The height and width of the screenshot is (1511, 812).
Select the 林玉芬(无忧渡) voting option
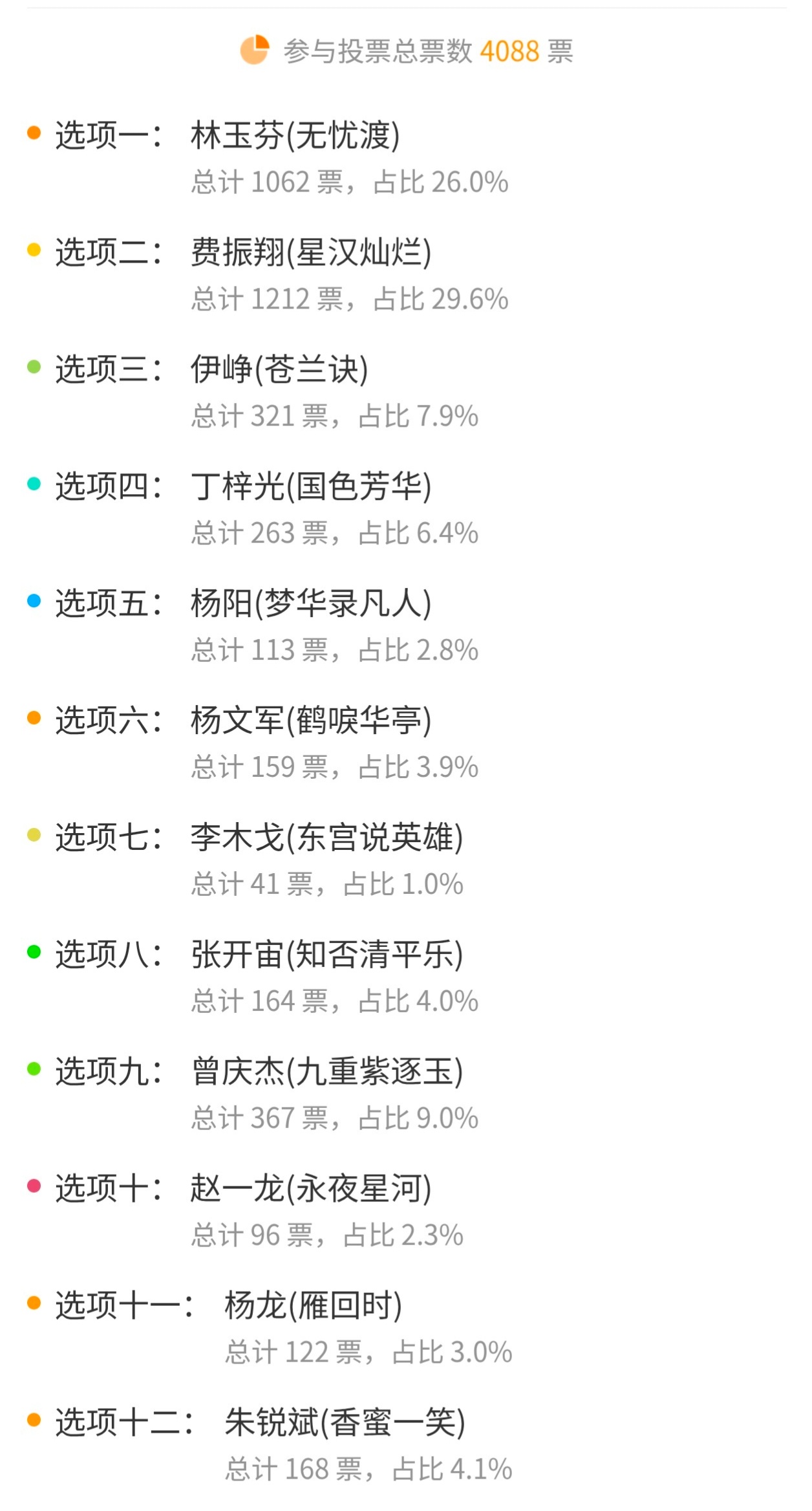click(x=297, y=133)
